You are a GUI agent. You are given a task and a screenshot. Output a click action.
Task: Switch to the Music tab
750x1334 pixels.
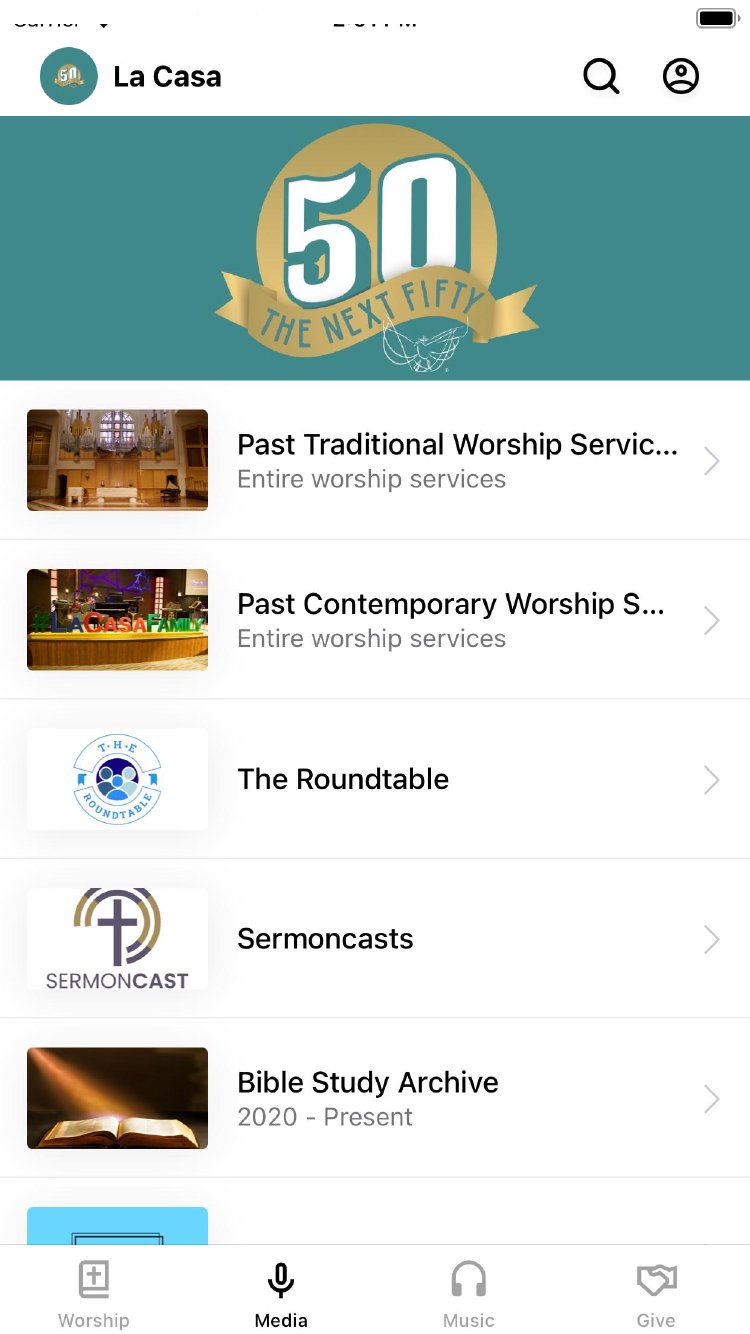point(468,1294)
